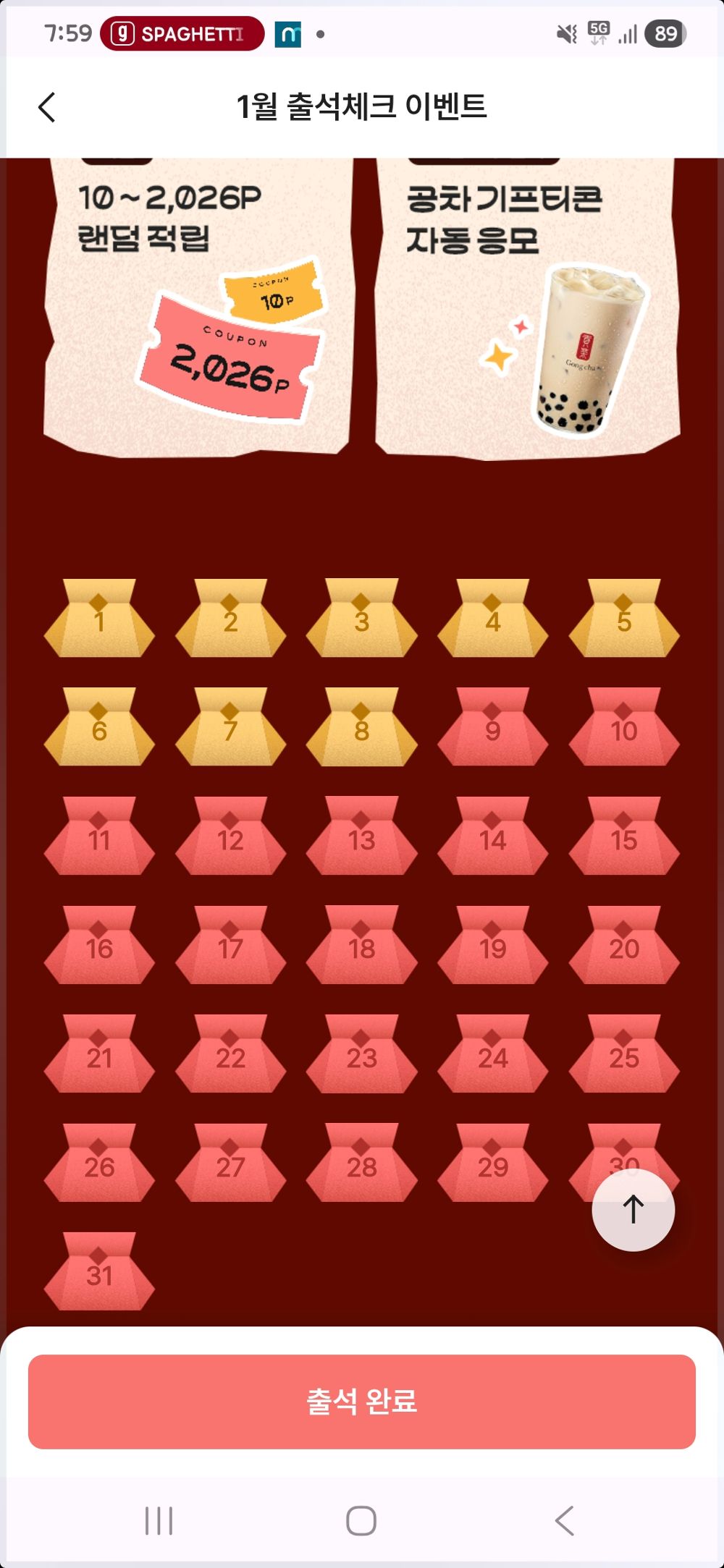This screenshot has height=1568, width=724.
Task: Open the day 1 gold lucky pouch
Action: pyautogui.click(x=99, y=619)
